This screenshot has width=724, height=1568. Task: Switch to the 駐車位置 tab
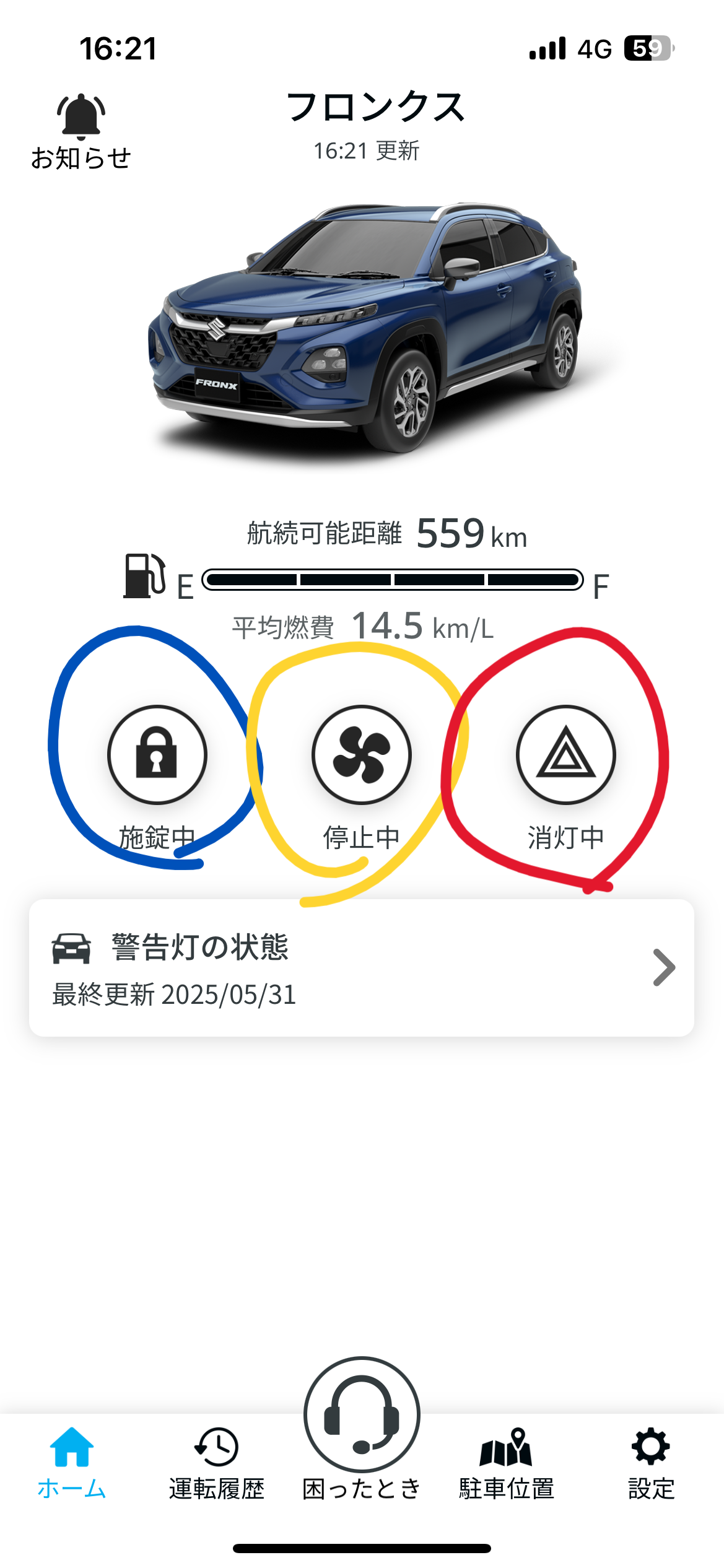[507, 1463]
